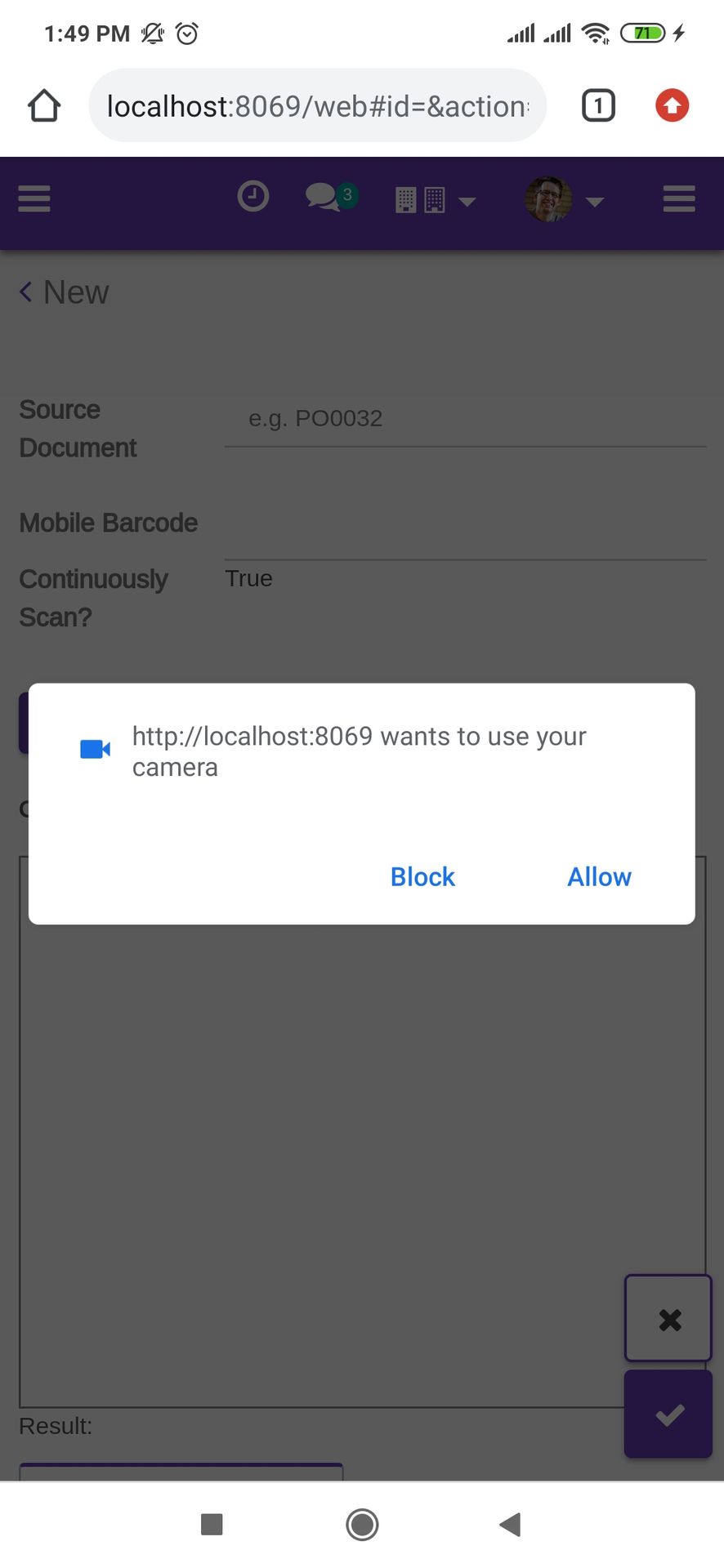724x1568 pixels.
Task: Tap the localhost URL address bar
Action: [x=318, y=105]
